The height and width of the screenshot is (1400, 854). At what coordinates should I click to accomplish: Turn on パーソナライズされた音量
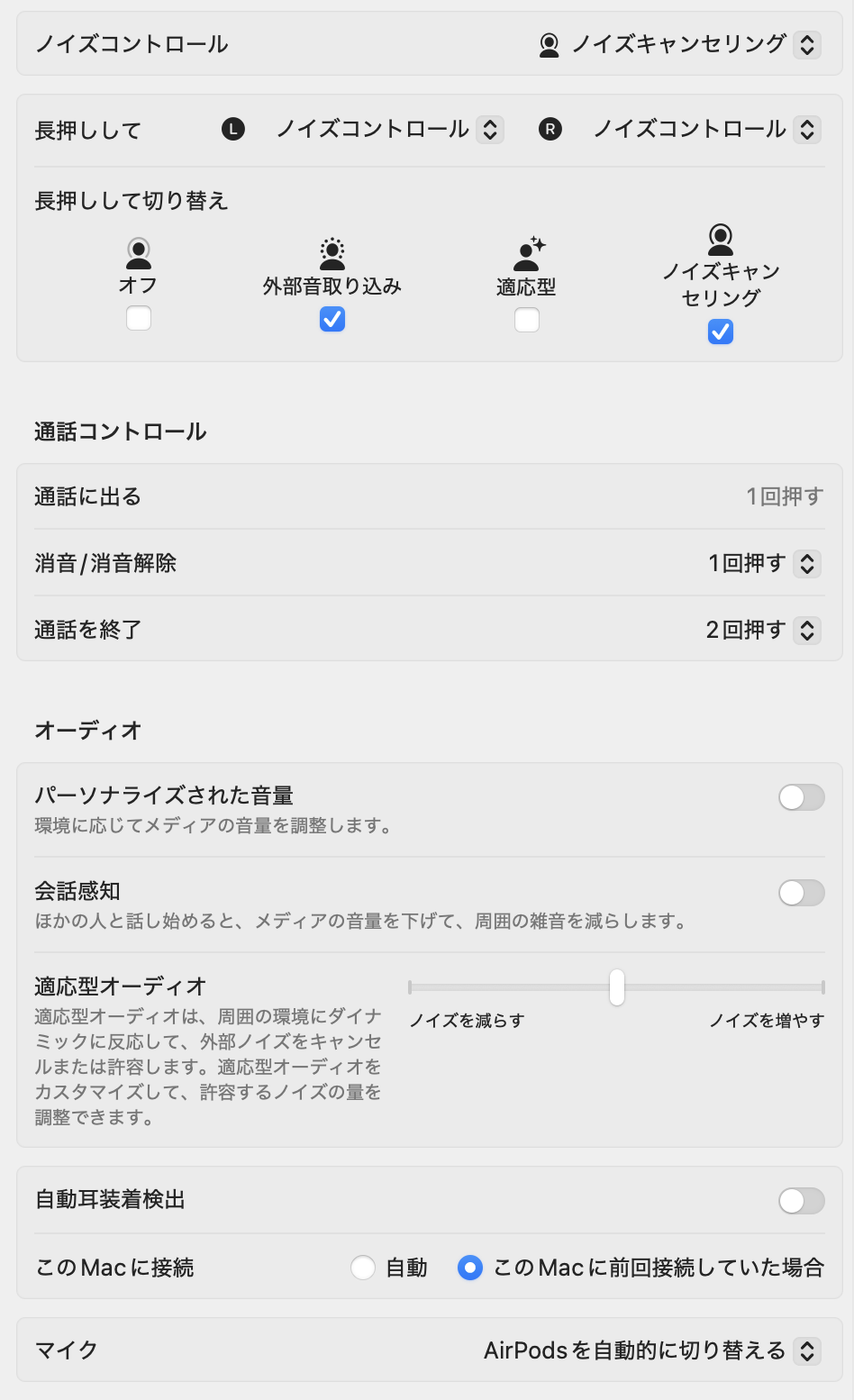[x=801, y=797]
